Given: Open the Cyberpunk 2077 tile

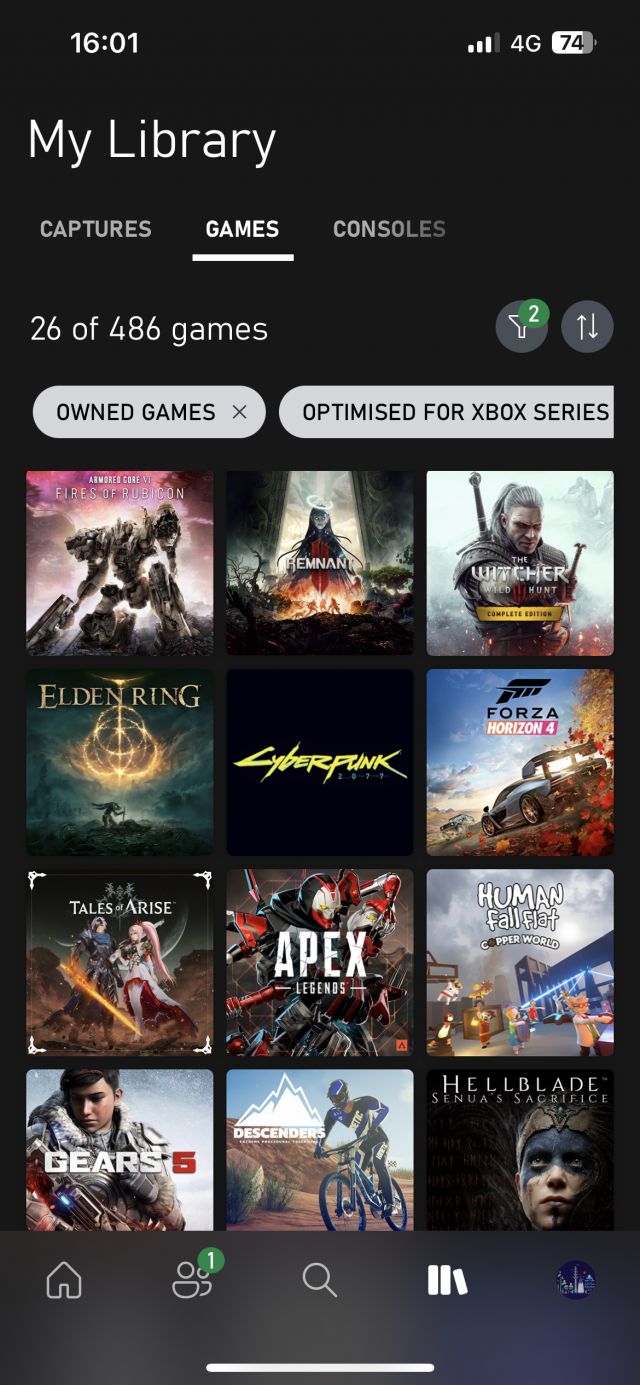Looking at the screenshot, I should pos(320,762).
